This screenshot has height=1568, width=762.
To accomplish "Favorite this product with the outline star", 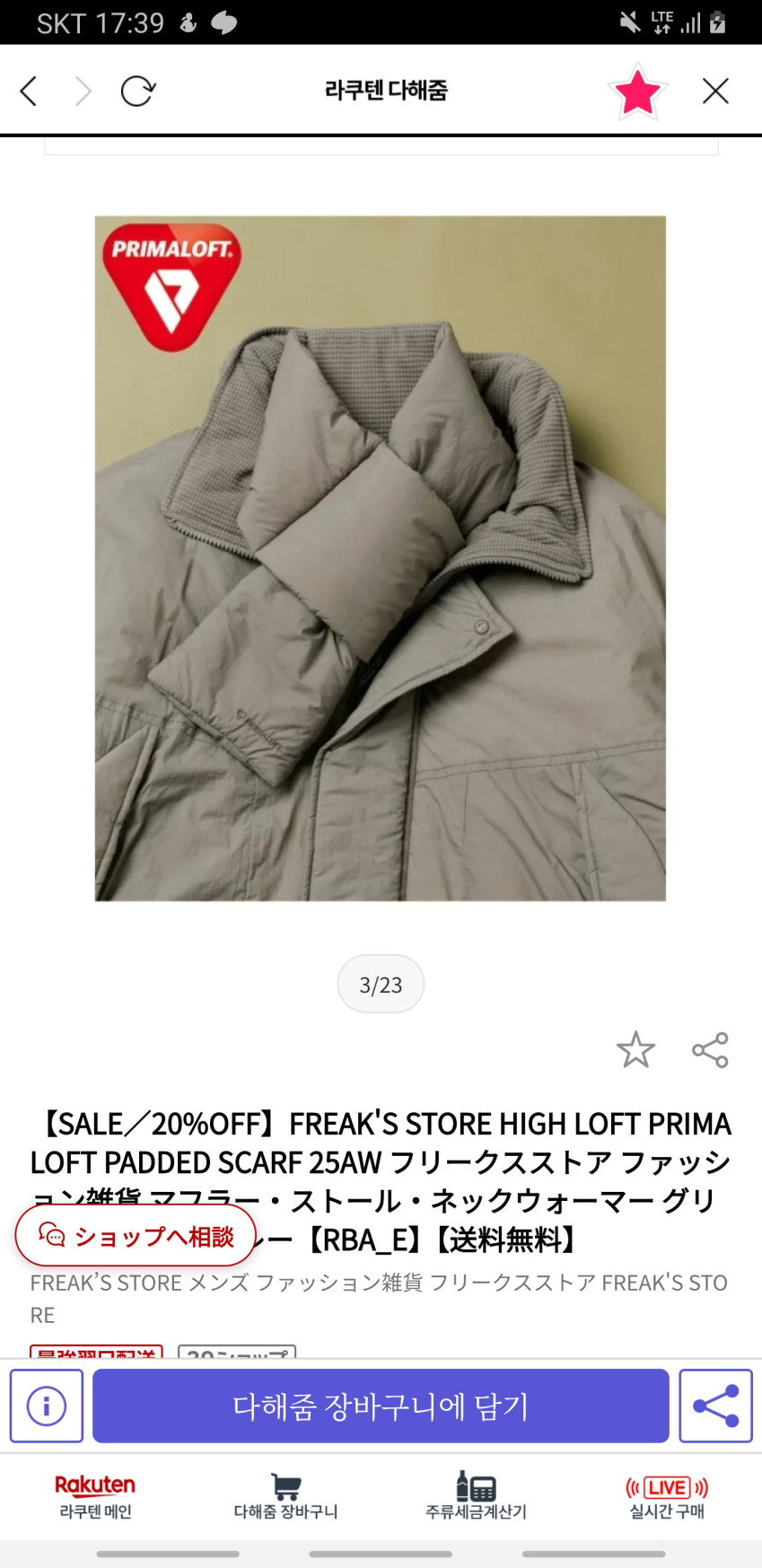I will click(x=635, y=1049).
